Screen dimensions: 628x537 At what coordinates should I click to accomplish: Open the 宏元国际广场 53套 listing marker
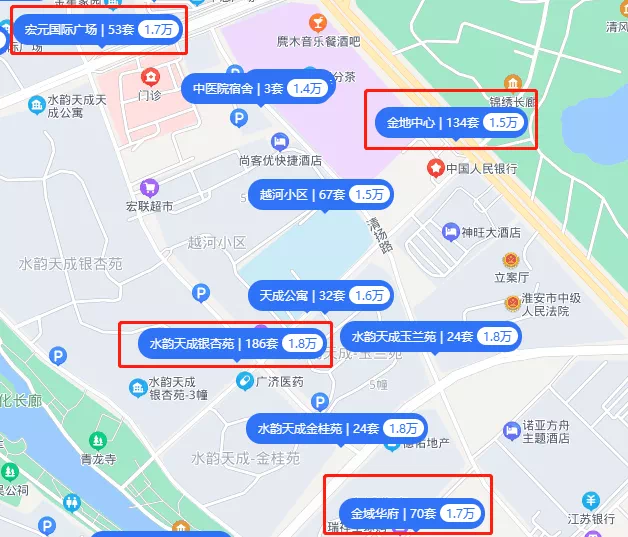98,30
